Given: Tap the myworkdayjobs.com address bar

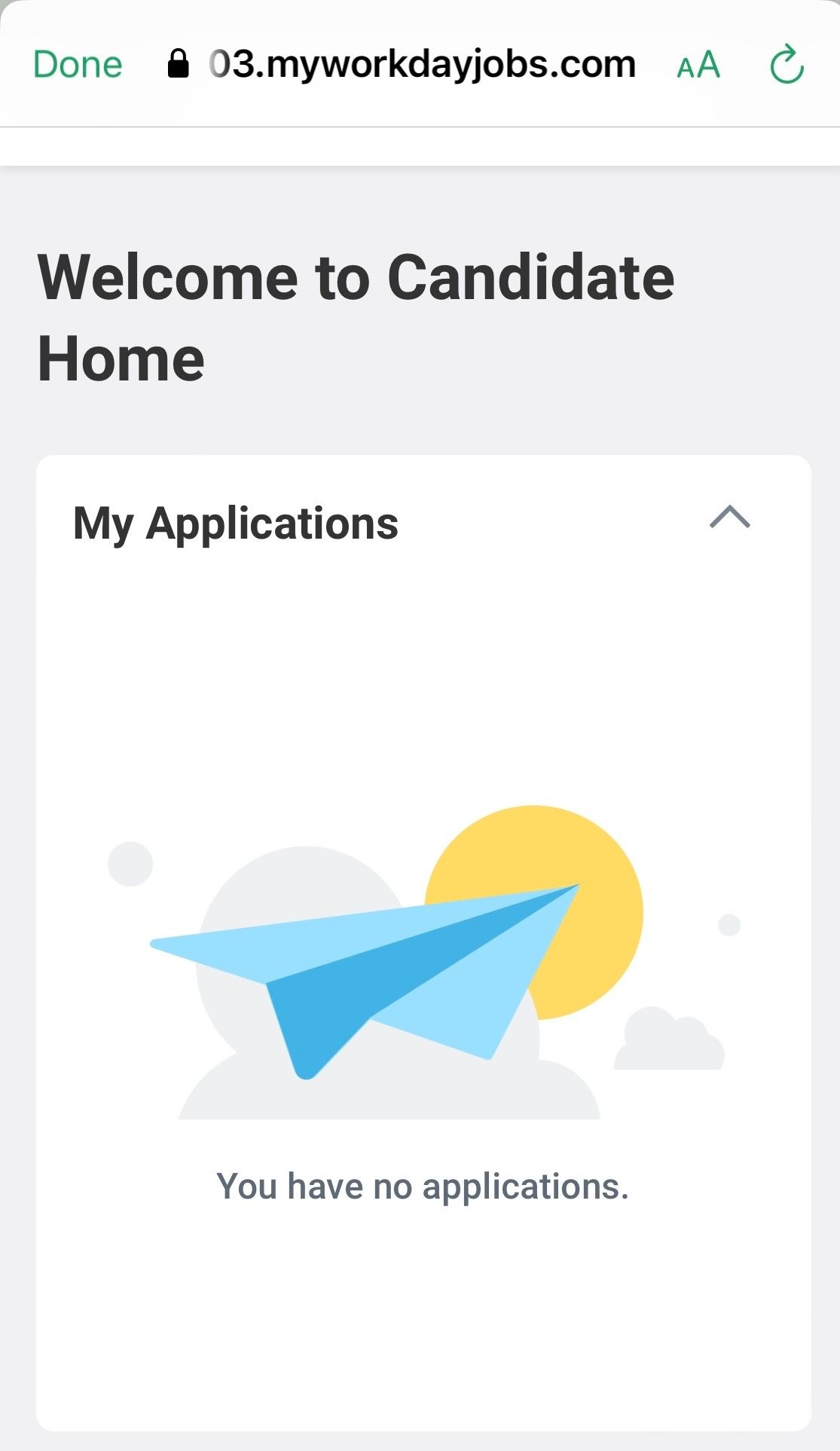Looking at the screenshot, I should point(402,65).
